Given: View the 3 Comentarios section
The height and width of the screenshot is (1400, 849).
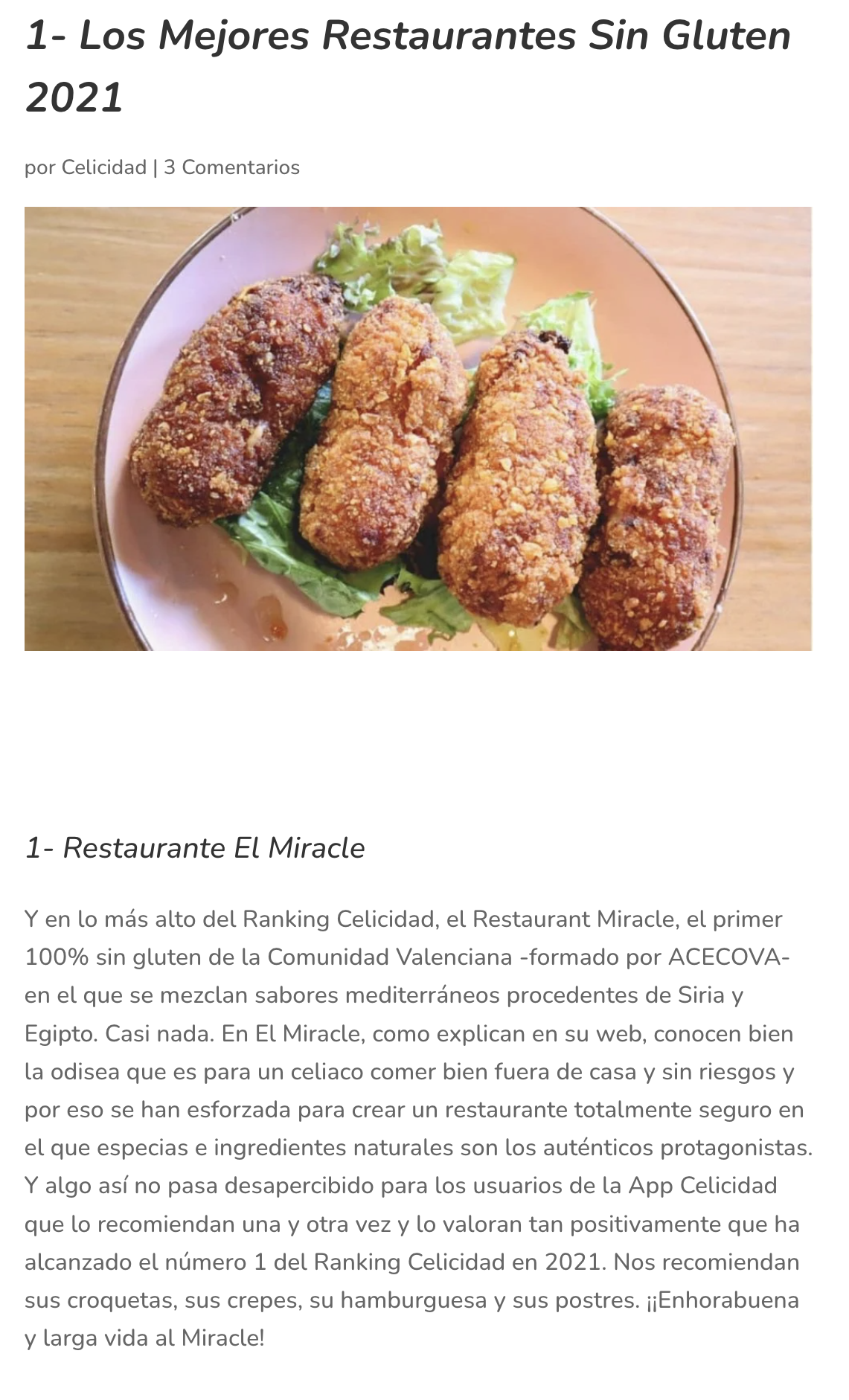Looking at the screenshot, I should 231,167.
